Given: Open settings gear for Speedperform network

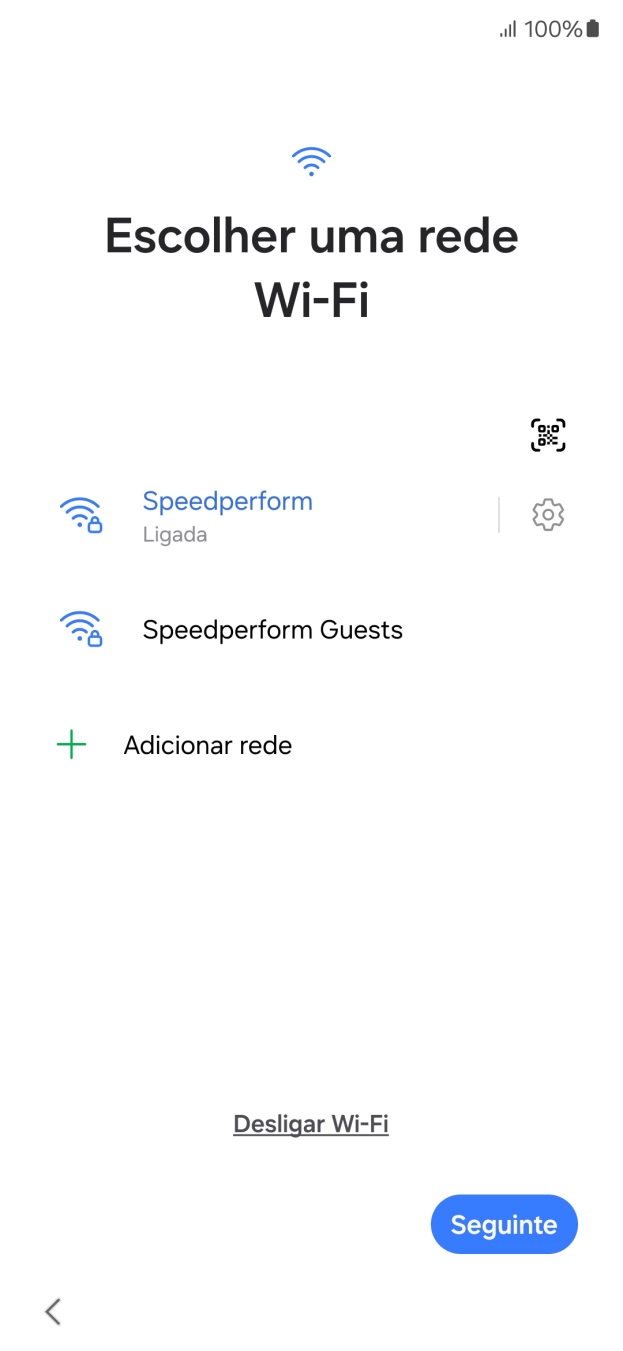Looking at the screenshot, I should click(x=547, y=515).
